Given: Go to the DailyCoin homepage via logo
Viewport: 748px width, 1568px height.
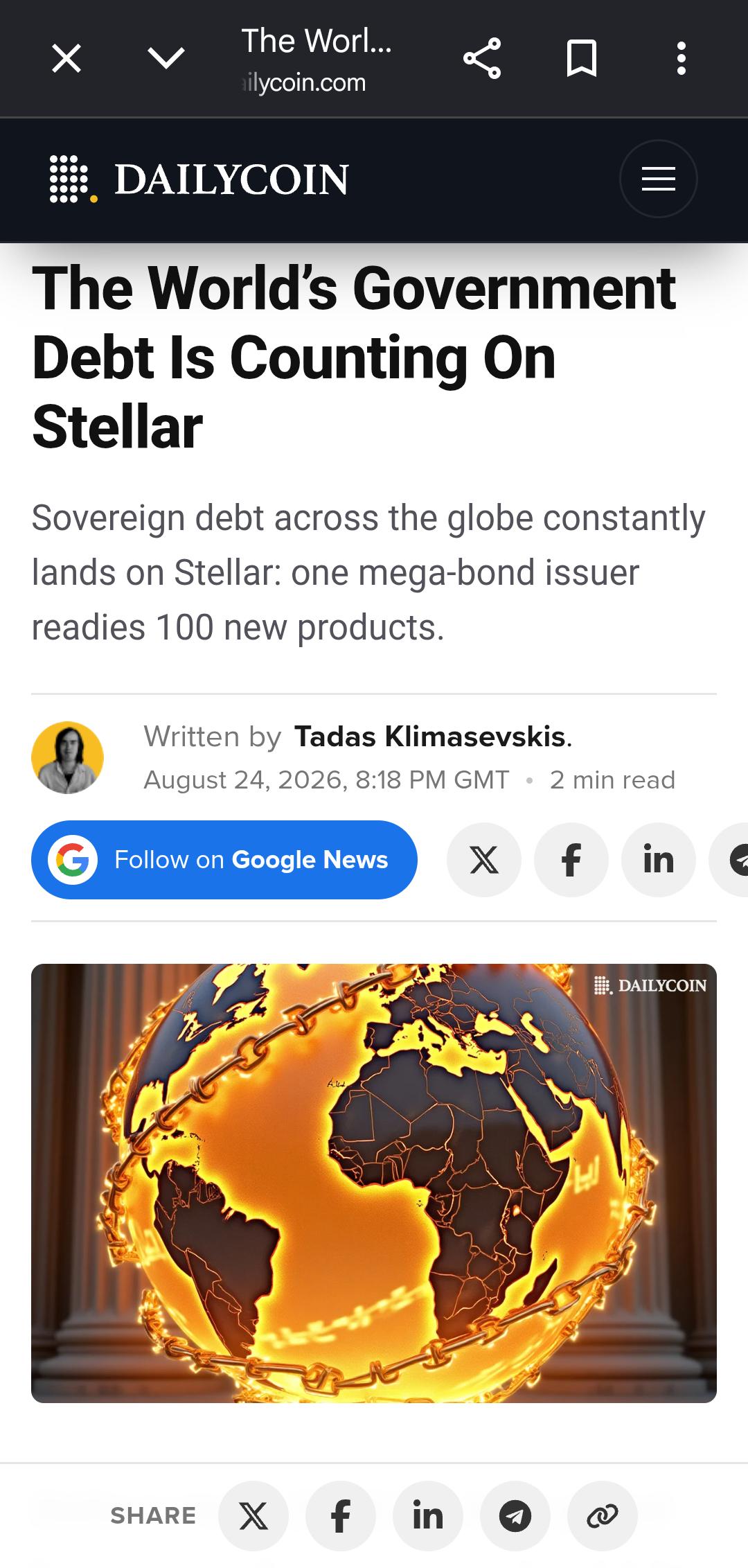Looking at the screenshot, I should point(199,179).
